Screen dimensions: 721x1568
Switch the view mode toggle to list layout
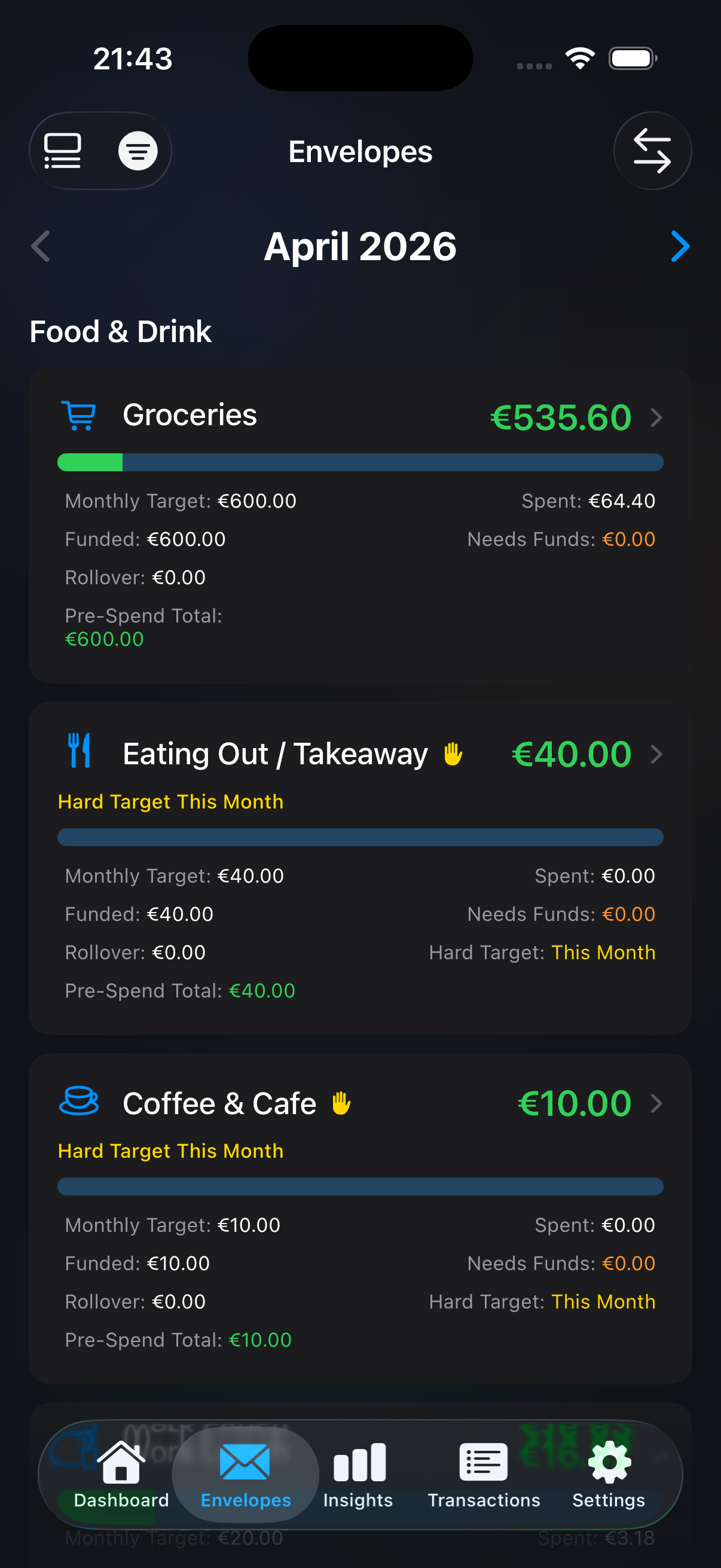(x=63, y=151)
